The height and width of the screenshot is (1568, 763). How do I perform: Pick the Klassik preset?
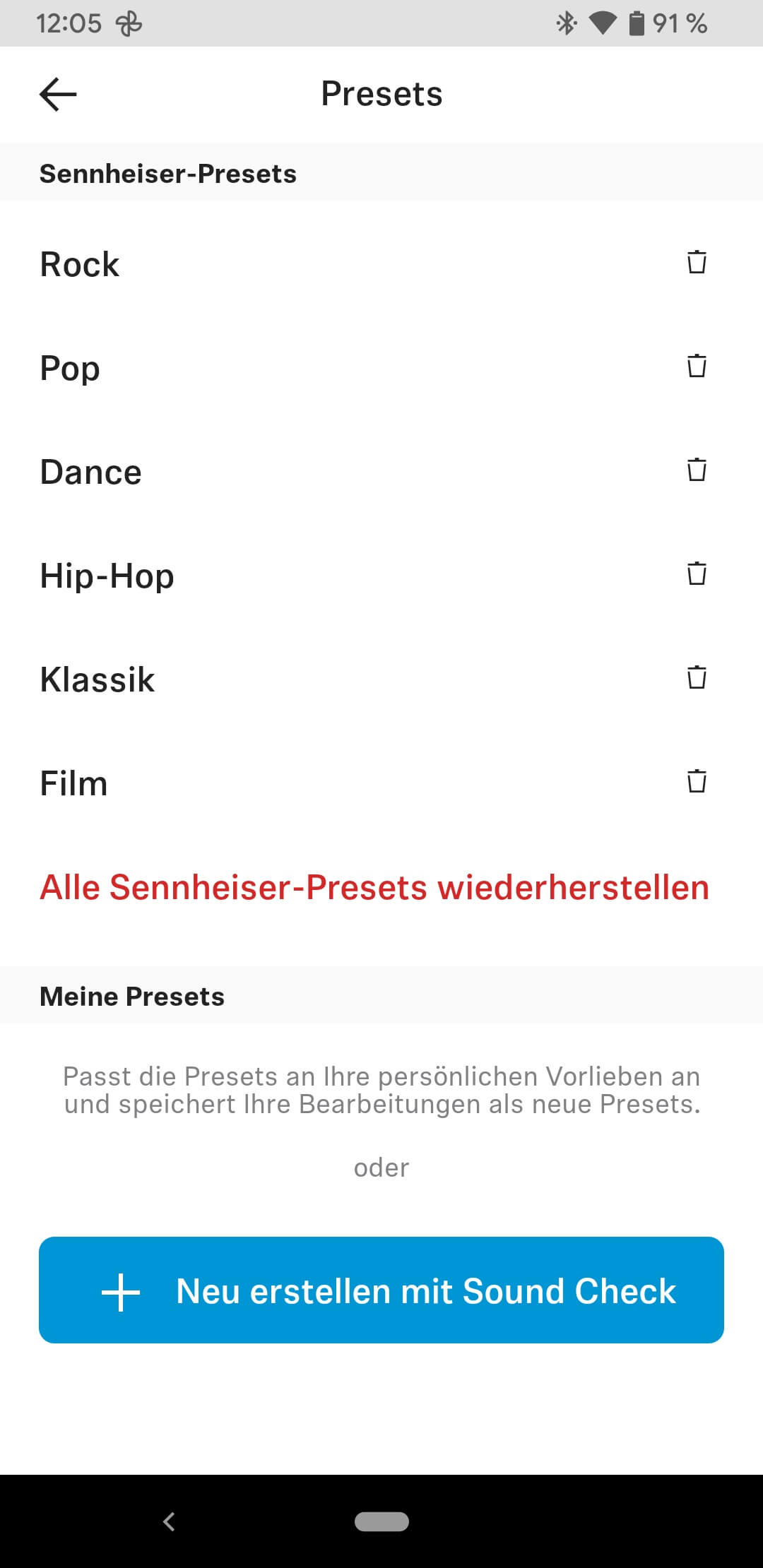pos(97,680)
